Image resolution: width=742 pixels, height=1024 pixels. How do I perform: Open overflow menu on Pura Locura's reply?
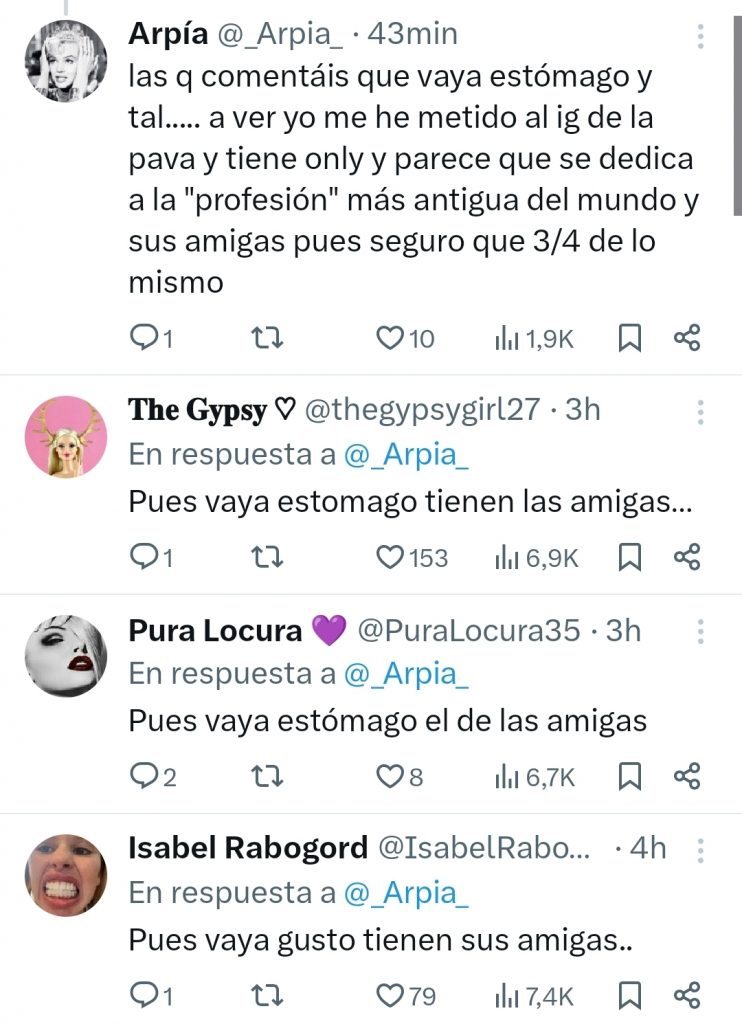(x=701, y=631)
